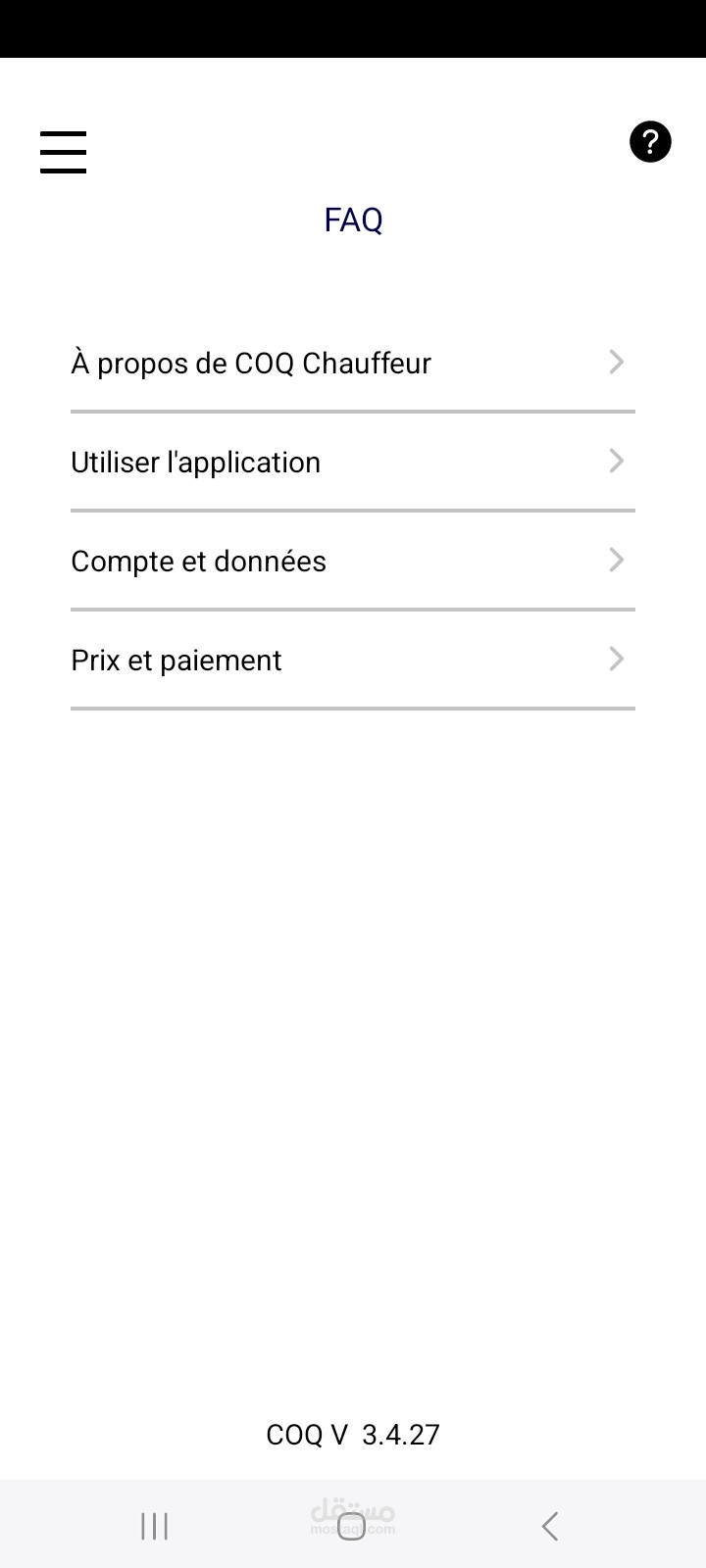Viewport: 706px width, 1568px height.
Task: Show recent apps from navigation bar
Action: [x=155, y=1526]
